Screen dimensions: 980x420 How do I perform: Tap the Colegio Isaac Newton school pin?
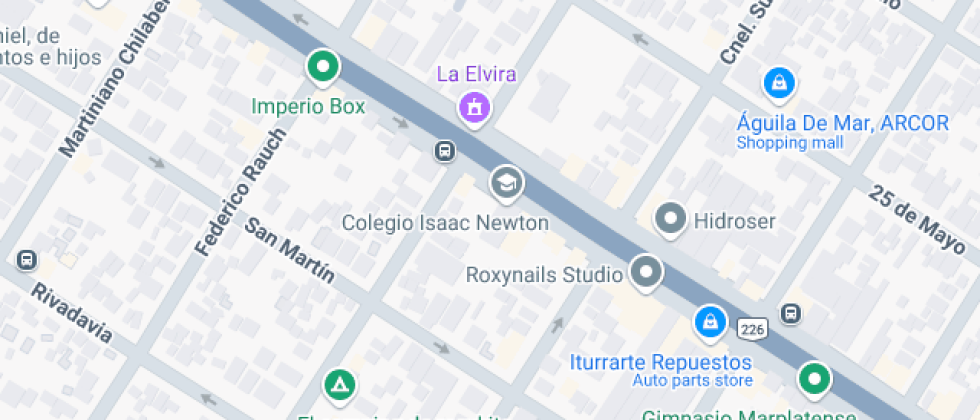coord(506,183)
